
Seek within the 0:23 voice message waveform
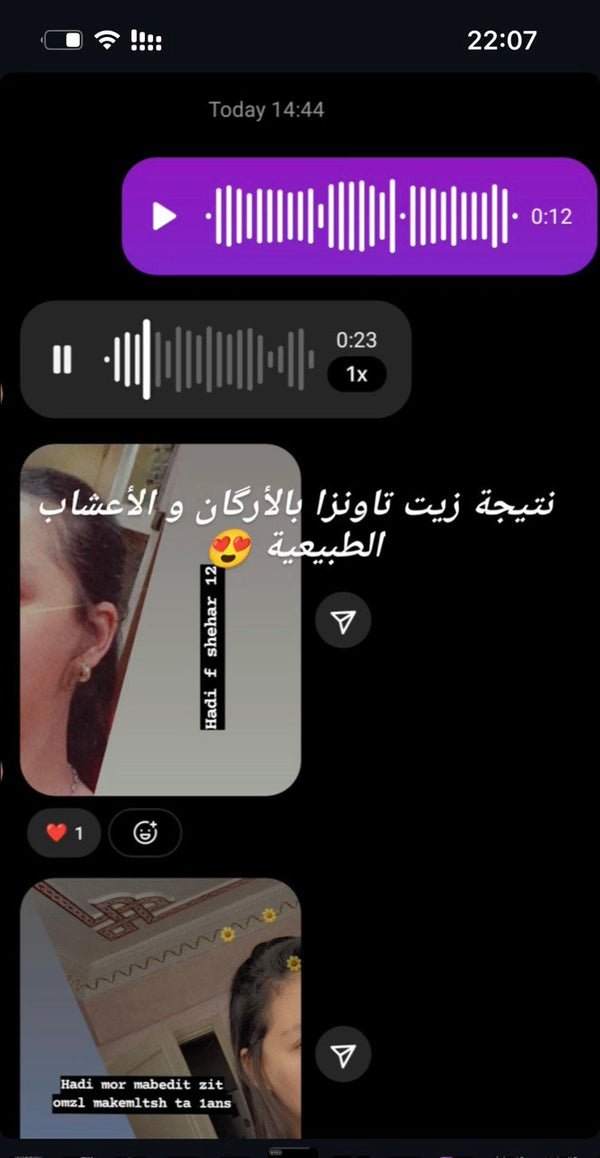(210, 359)
